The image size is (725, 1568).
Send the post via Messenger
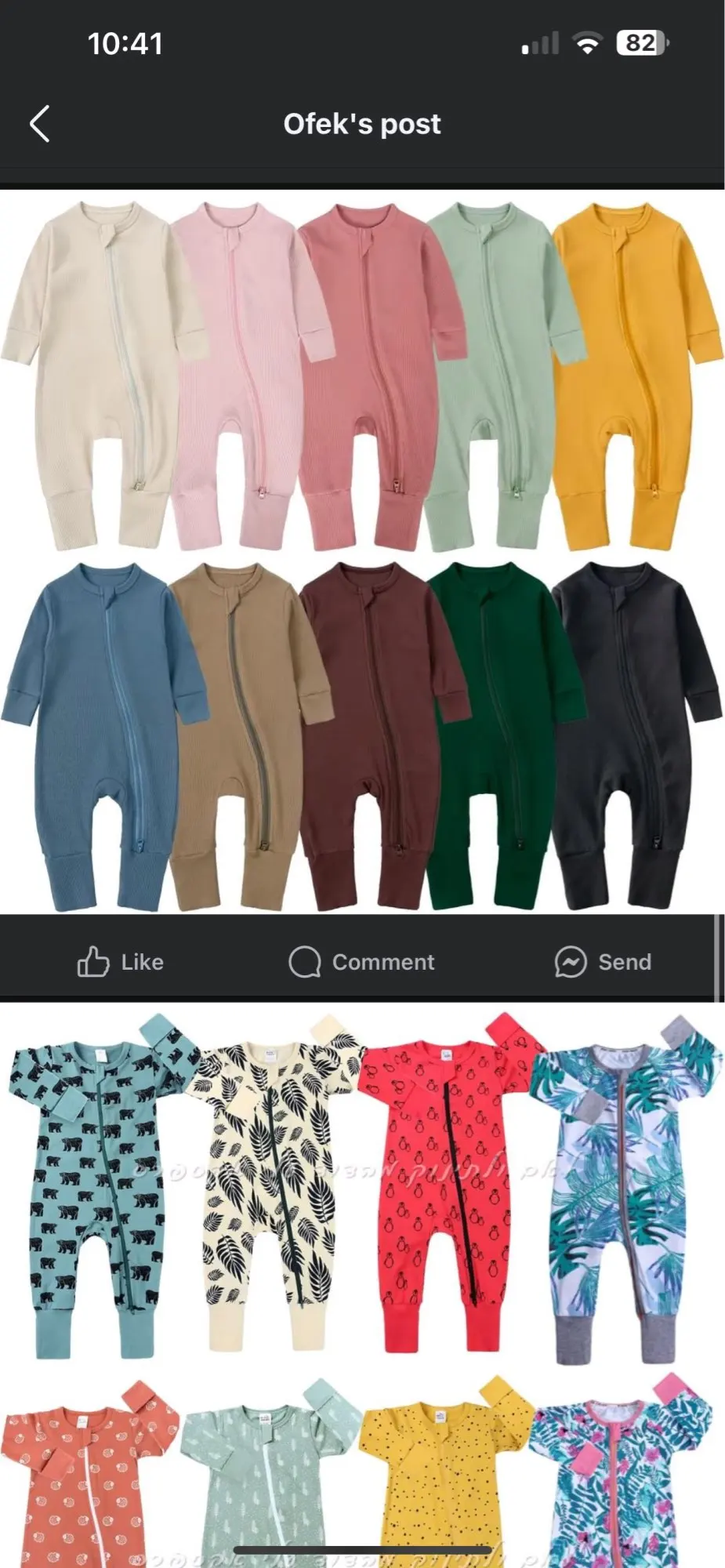[x=603, y=962]
